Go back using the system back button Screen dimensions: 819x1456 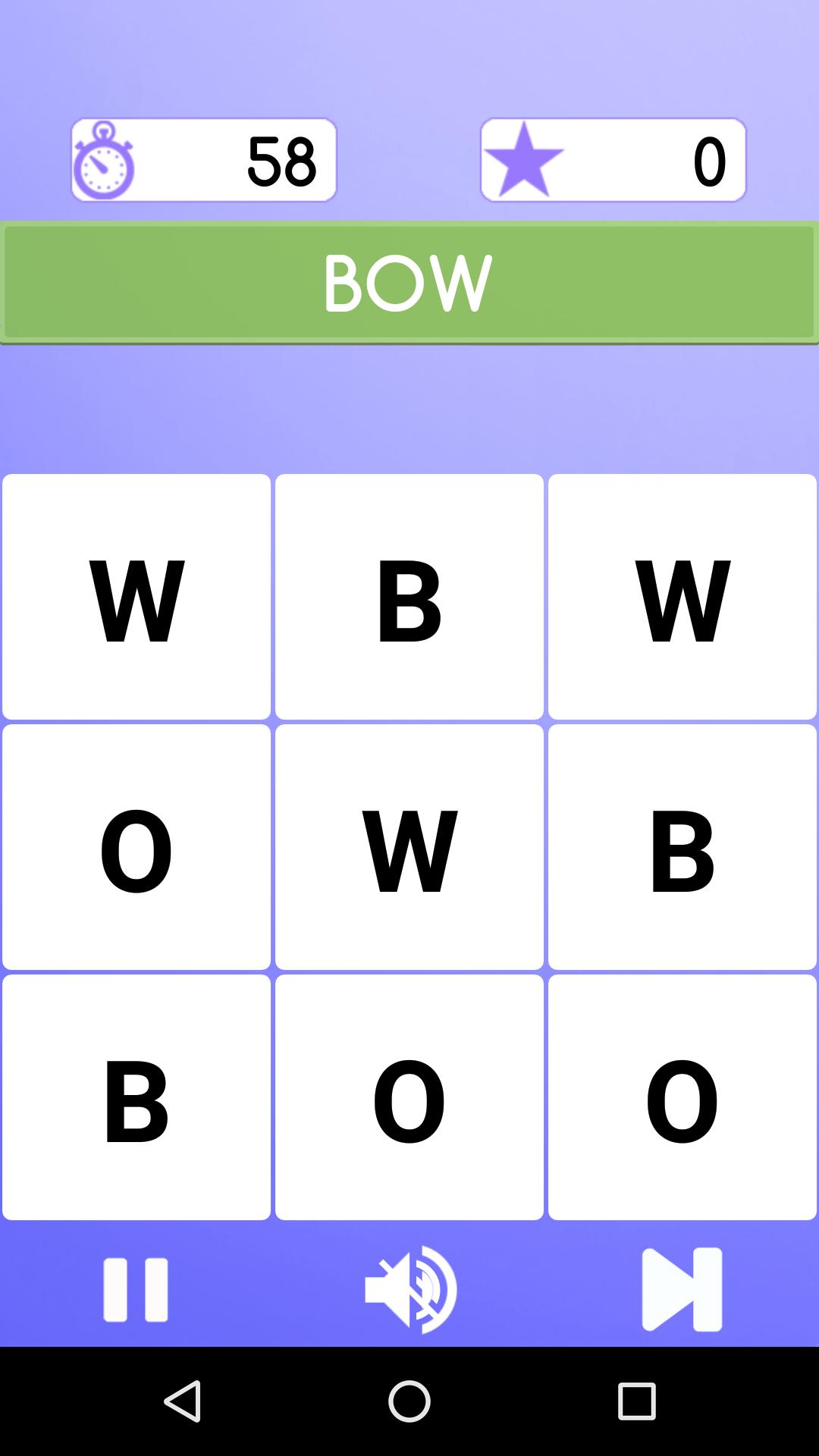pos(182,1401)
